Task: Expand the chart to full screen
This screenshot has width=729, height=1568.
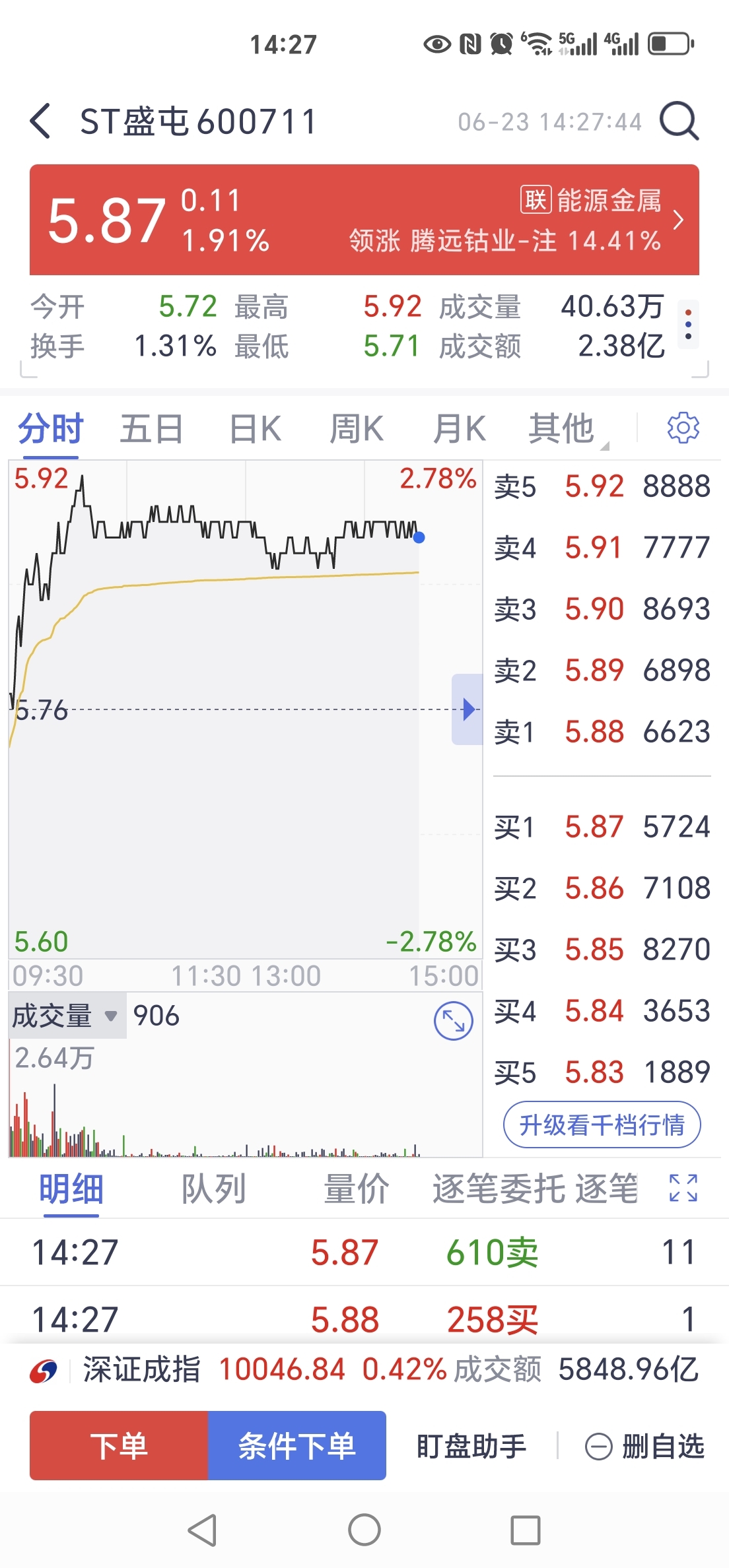Action: (x=454, y=1021)
